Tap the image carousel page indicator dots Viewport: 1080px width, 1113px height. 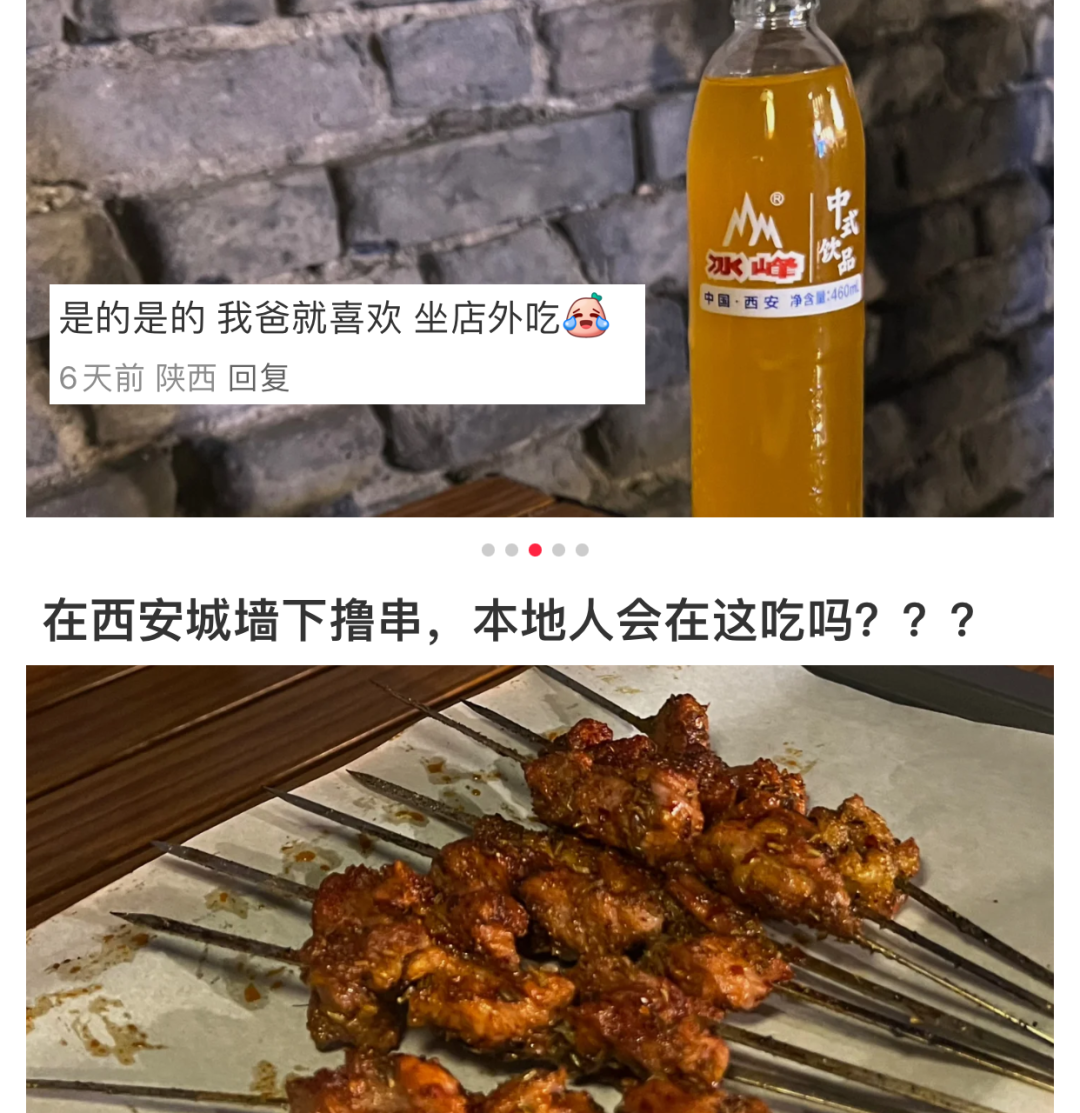pos(535,550)
